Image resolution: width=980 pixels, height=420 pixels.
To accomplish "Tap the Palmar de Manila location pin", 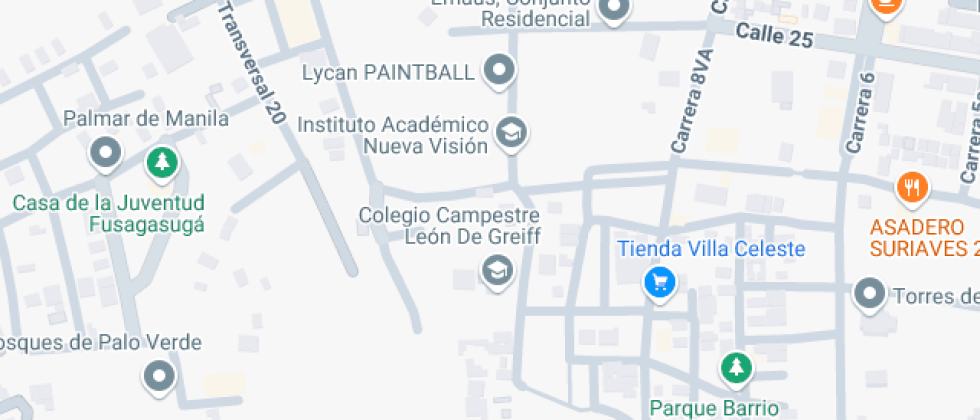I will (x=105, y=154).
